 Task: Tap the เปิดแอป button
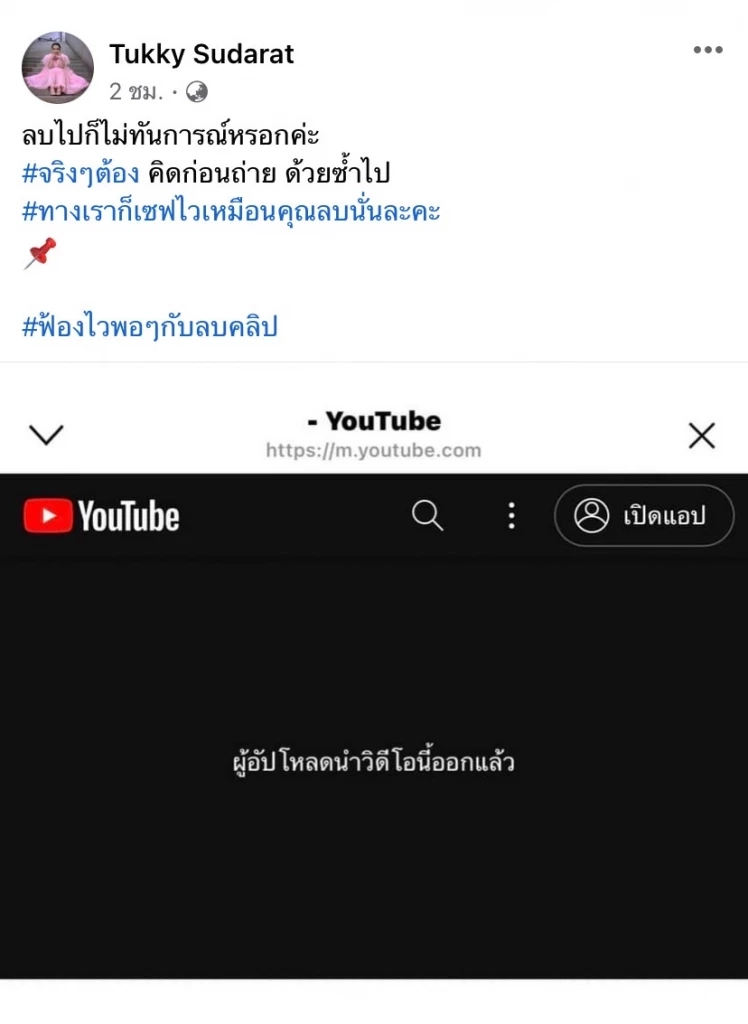coord(643,516)
